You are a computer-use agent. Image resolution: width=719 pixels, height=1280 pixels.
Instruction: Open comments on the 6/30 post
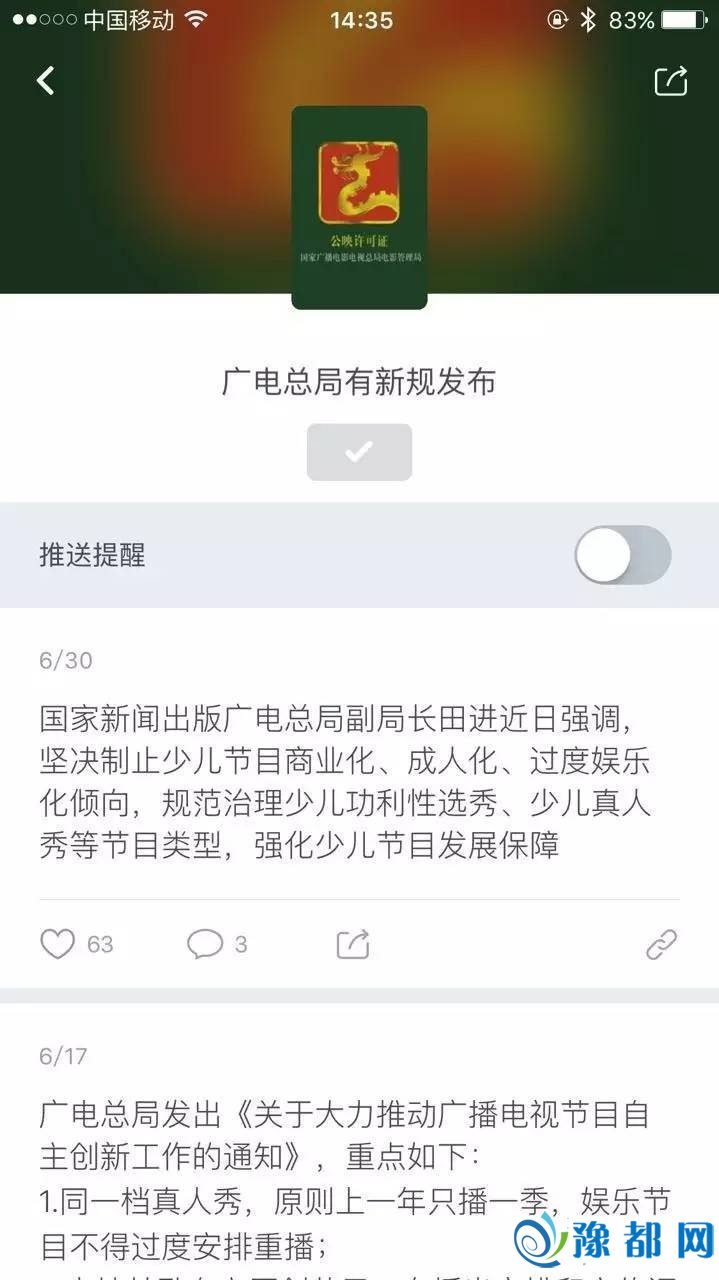click(x=205, y=944)
